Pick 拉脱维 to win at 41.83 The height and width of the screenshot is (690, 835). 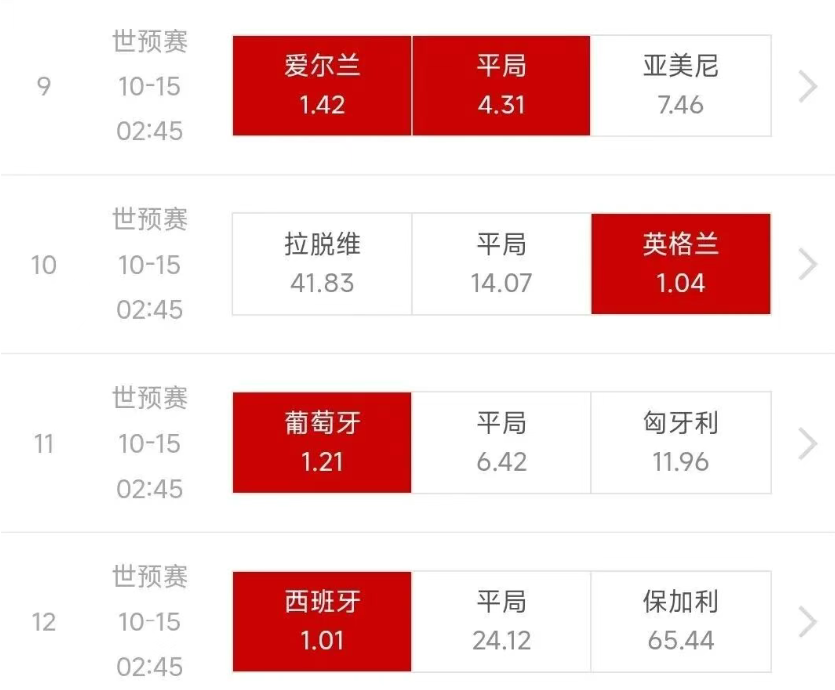[x=322, y=264]
